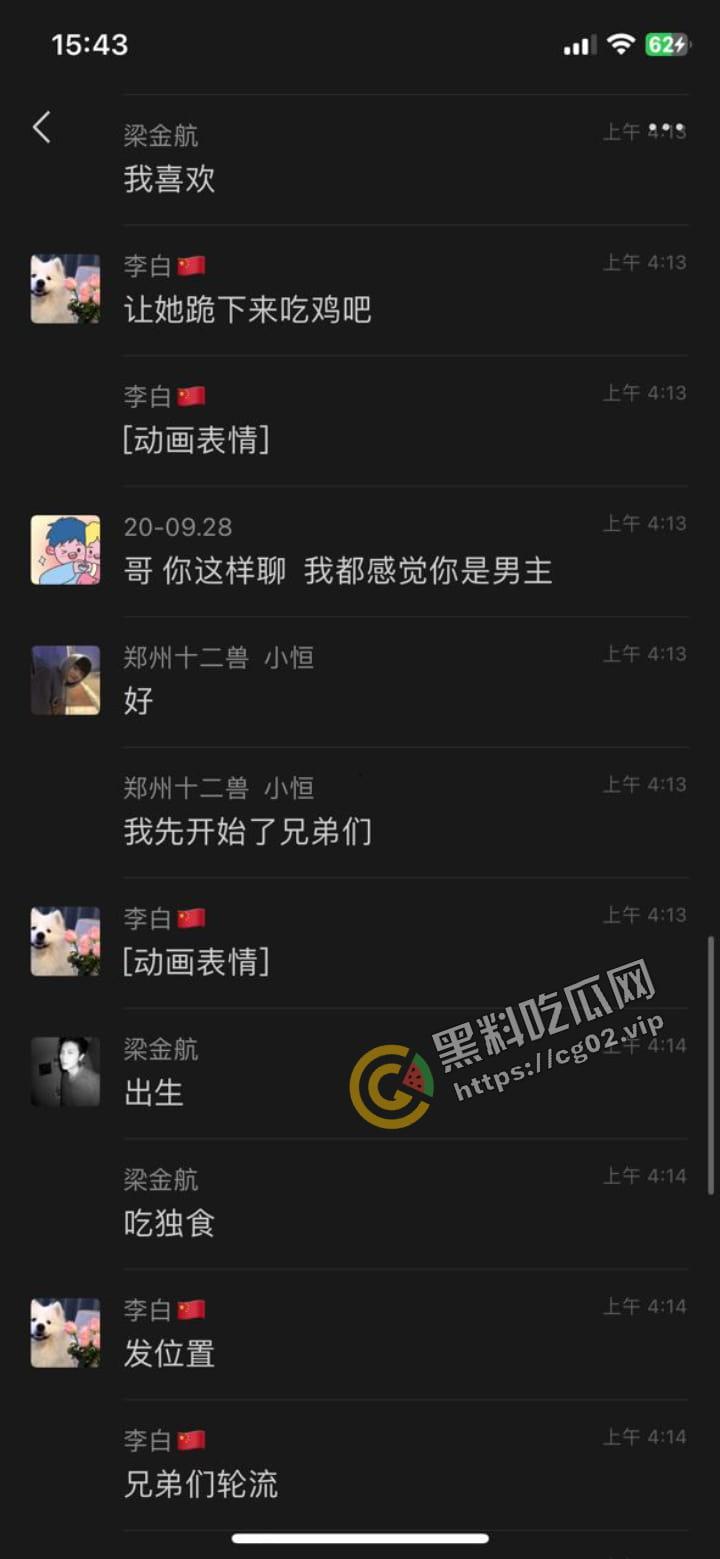
Task: Open 梁金航's black-and-white avatar
Action: [64, 1070]
